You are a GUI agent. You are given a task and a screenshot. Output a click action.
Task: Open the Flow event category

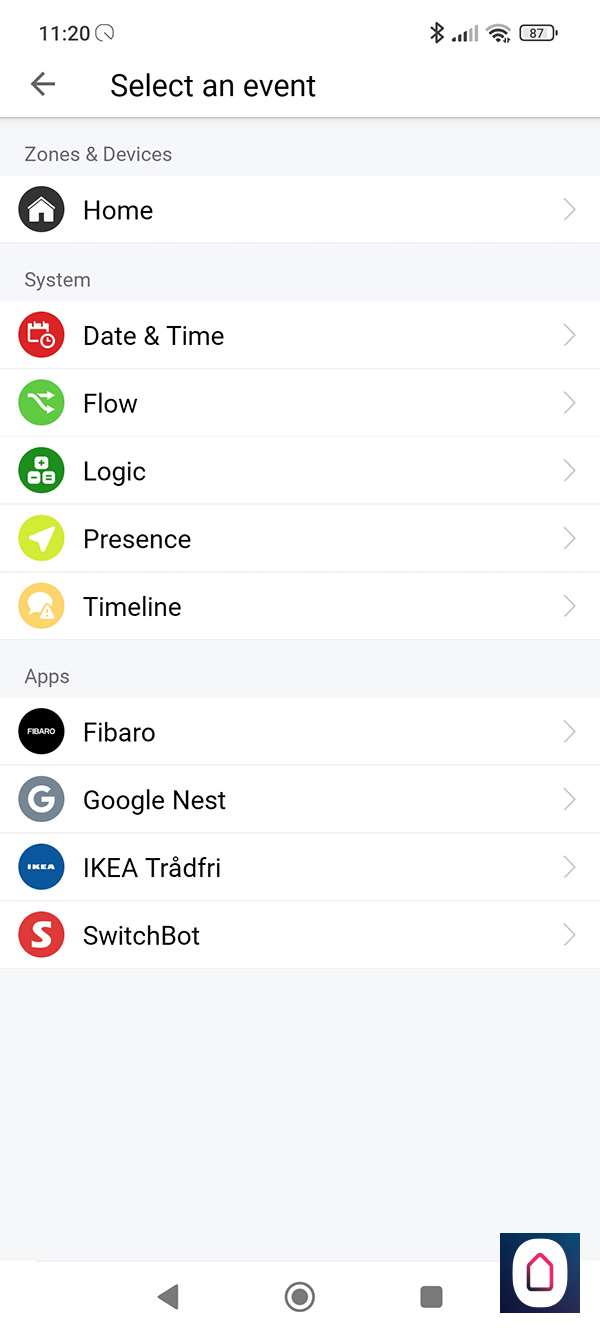[x=300, y=404]
